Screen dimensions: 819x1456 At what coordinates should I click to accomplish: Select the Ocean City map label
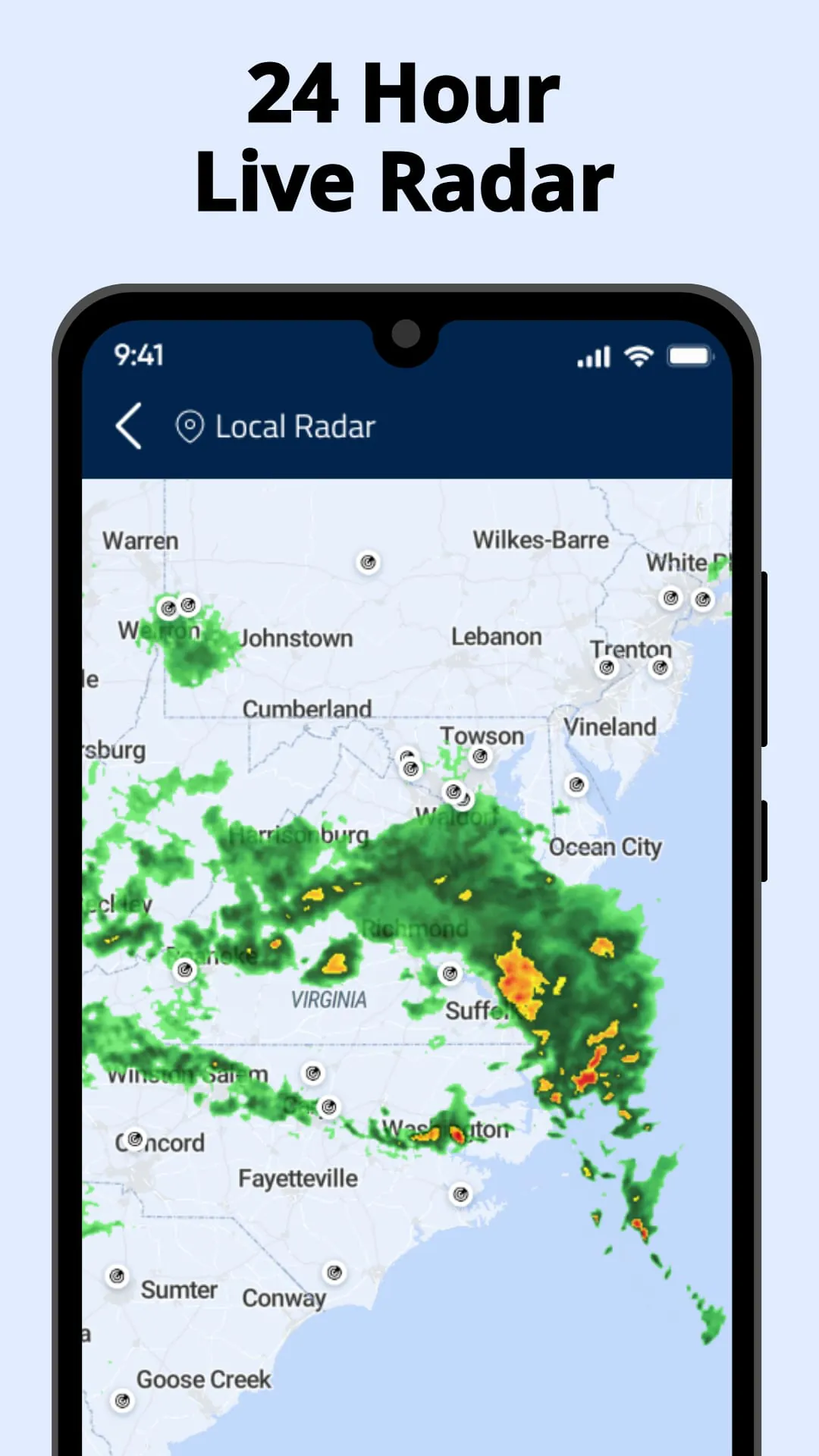click(607, 847)
